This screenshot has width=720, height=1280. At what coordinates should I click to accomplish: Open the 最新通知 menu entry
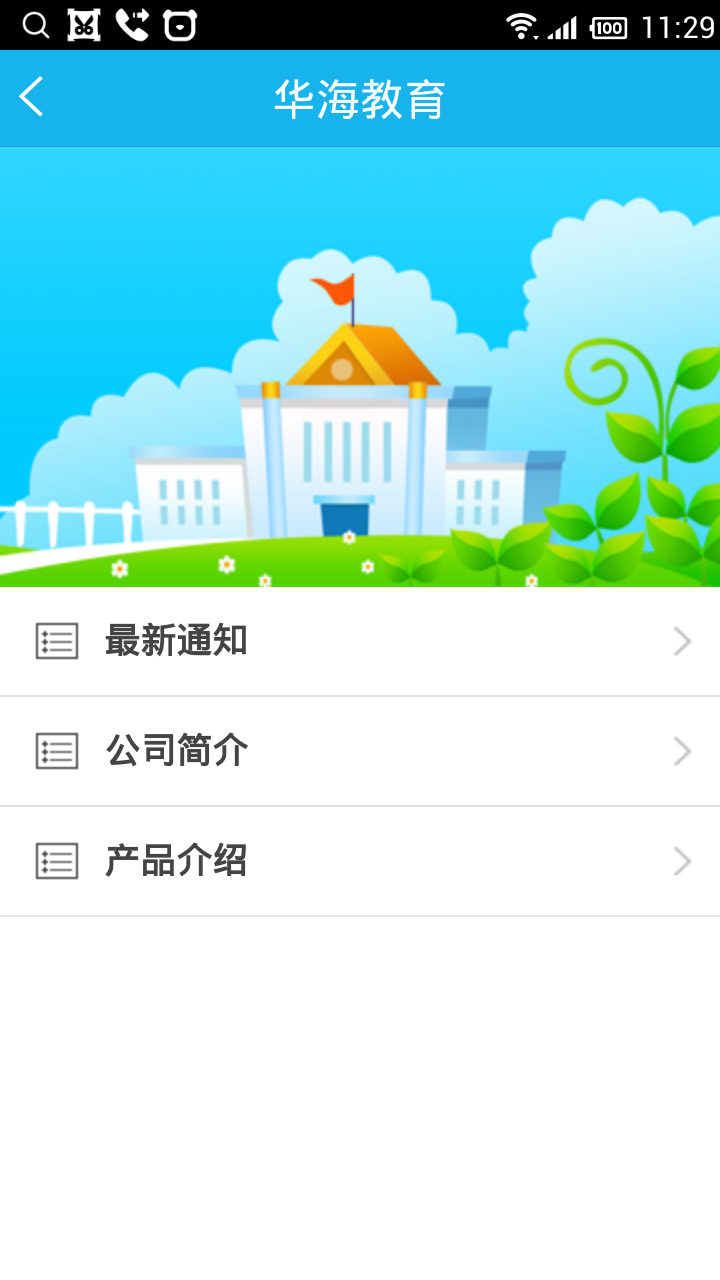point(176,641)
